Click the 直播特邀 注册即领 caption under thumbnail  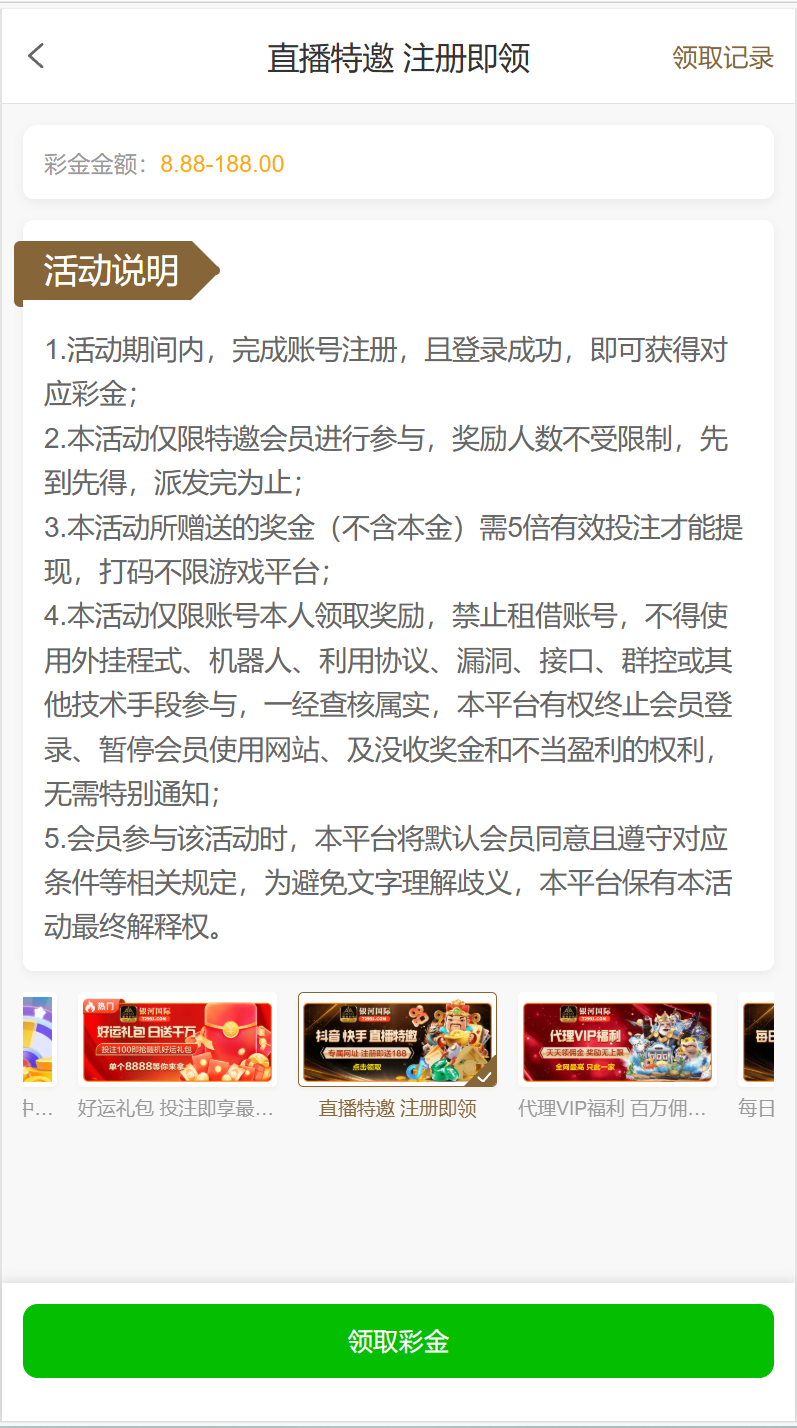[x=397, y=1108]
